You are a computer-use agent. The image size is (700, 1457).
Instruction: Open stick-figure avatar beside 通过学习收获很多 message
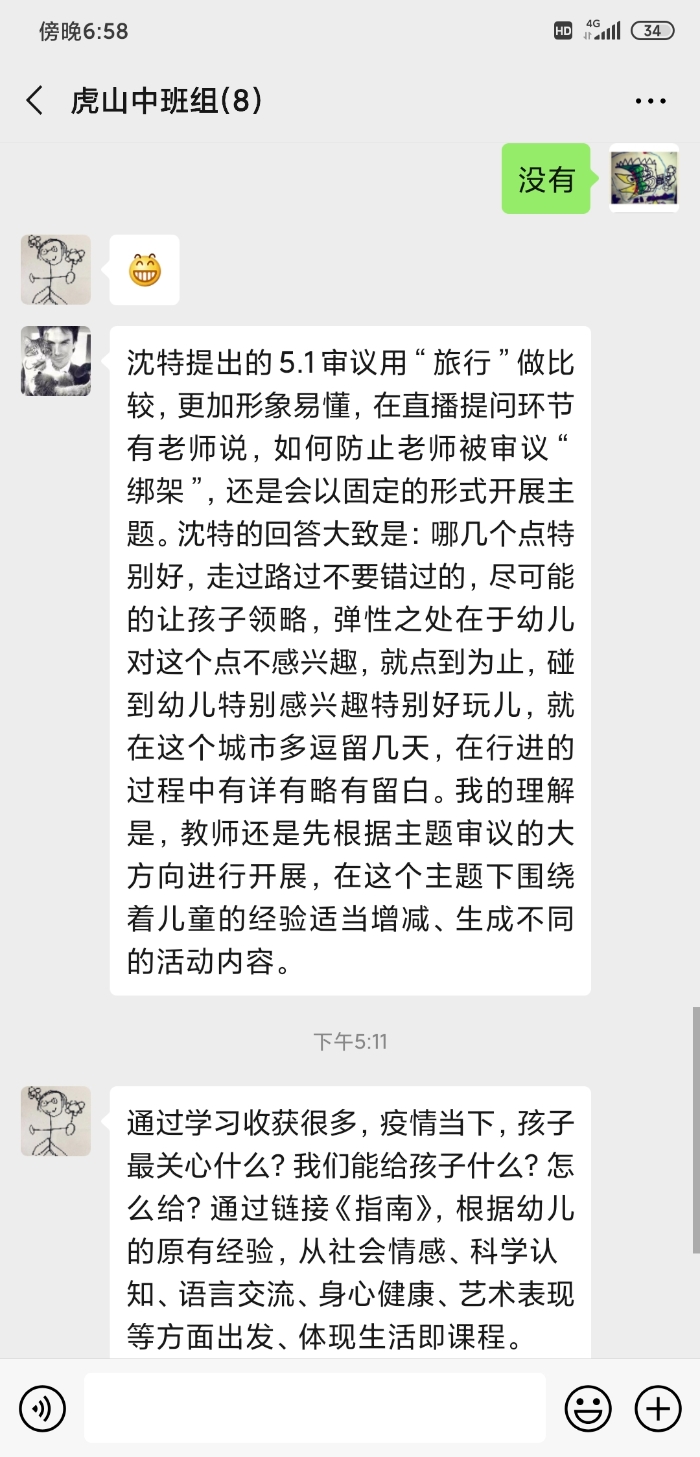point(56,1121)
